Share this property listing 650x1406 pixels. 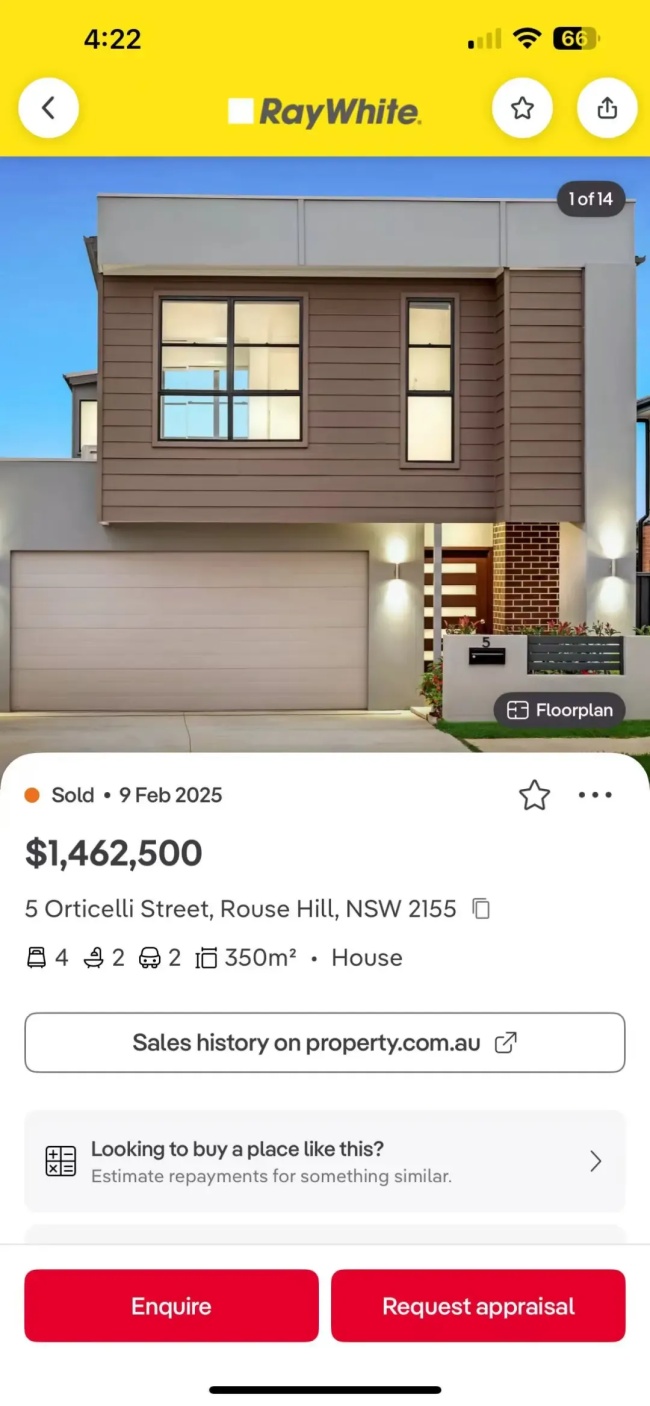tap(607, 108)
